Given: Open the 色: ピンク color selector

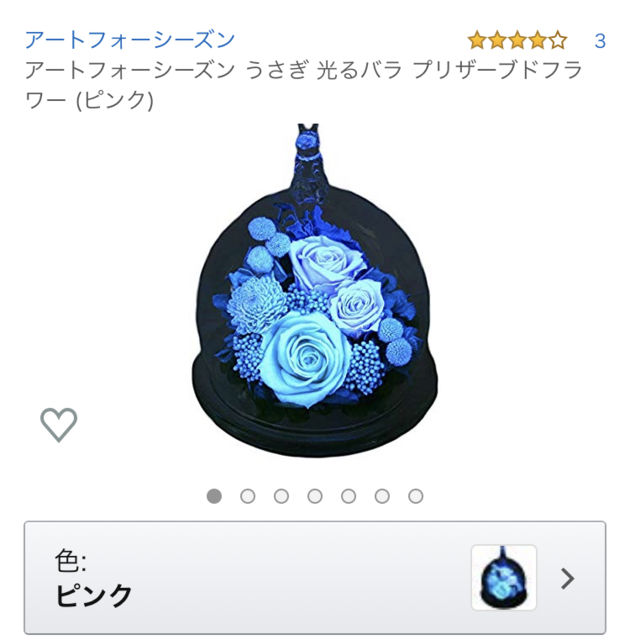Looking at the screenshot, I should click(x=315, y=578).
